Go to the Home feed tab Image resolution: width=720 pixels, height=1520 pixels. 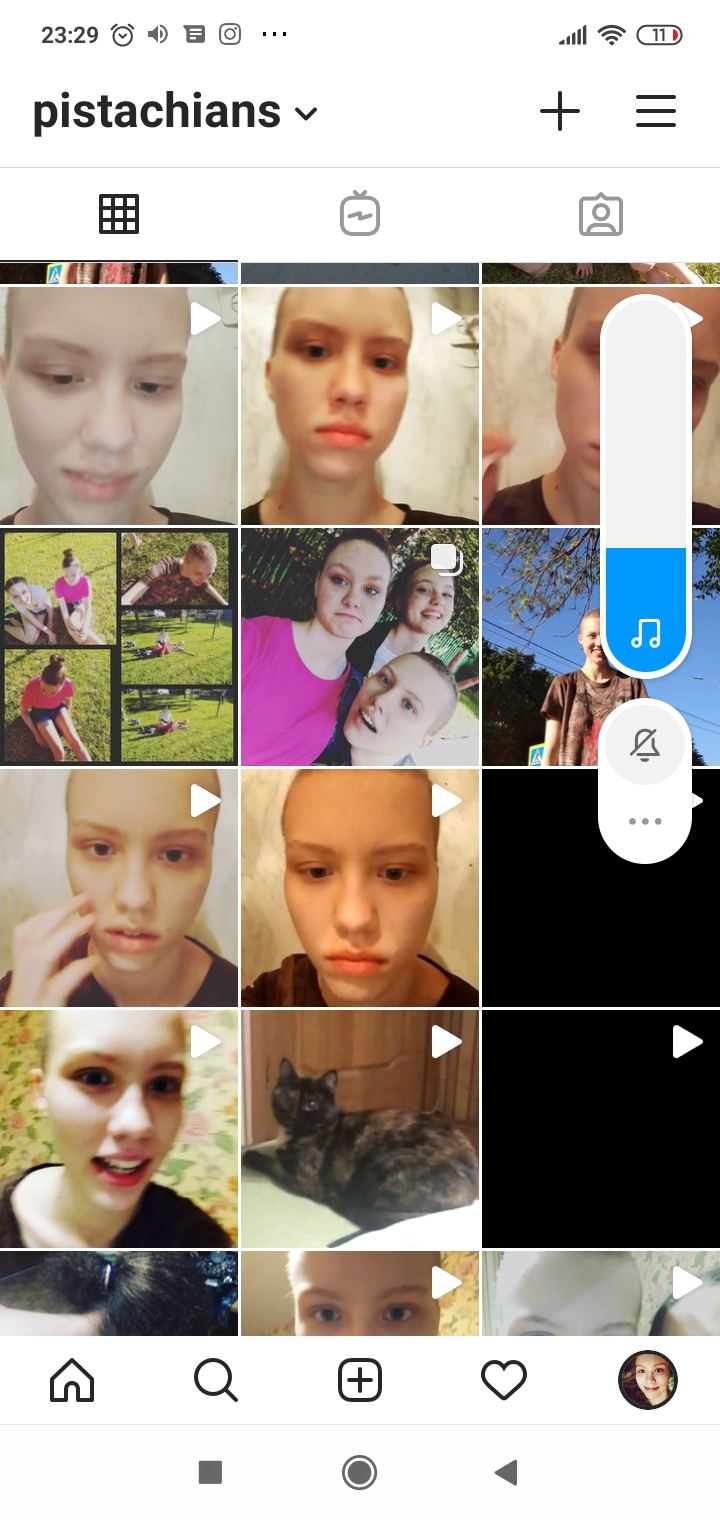(72, 1381)
